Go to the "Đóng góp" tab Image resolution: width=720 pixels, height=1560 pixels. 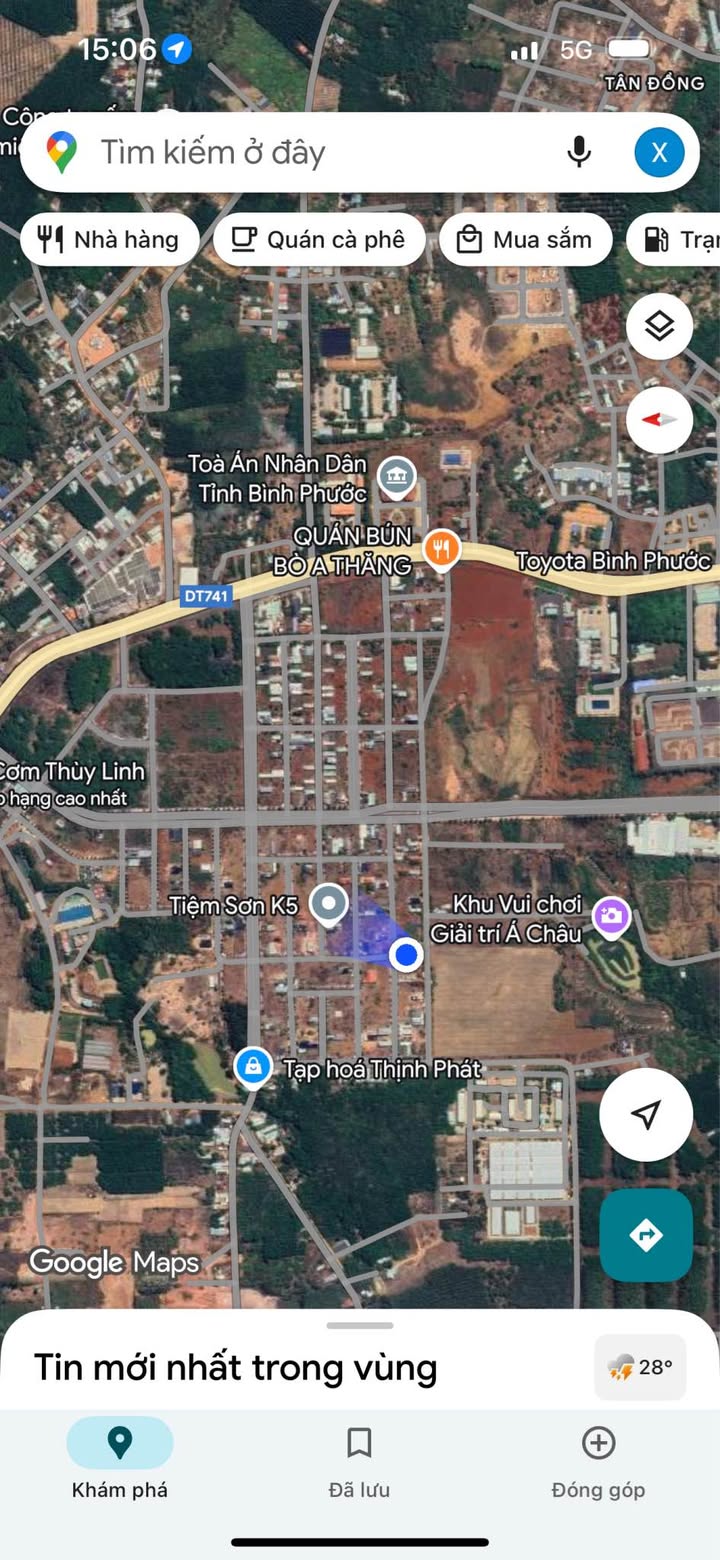pos(598,1462)
